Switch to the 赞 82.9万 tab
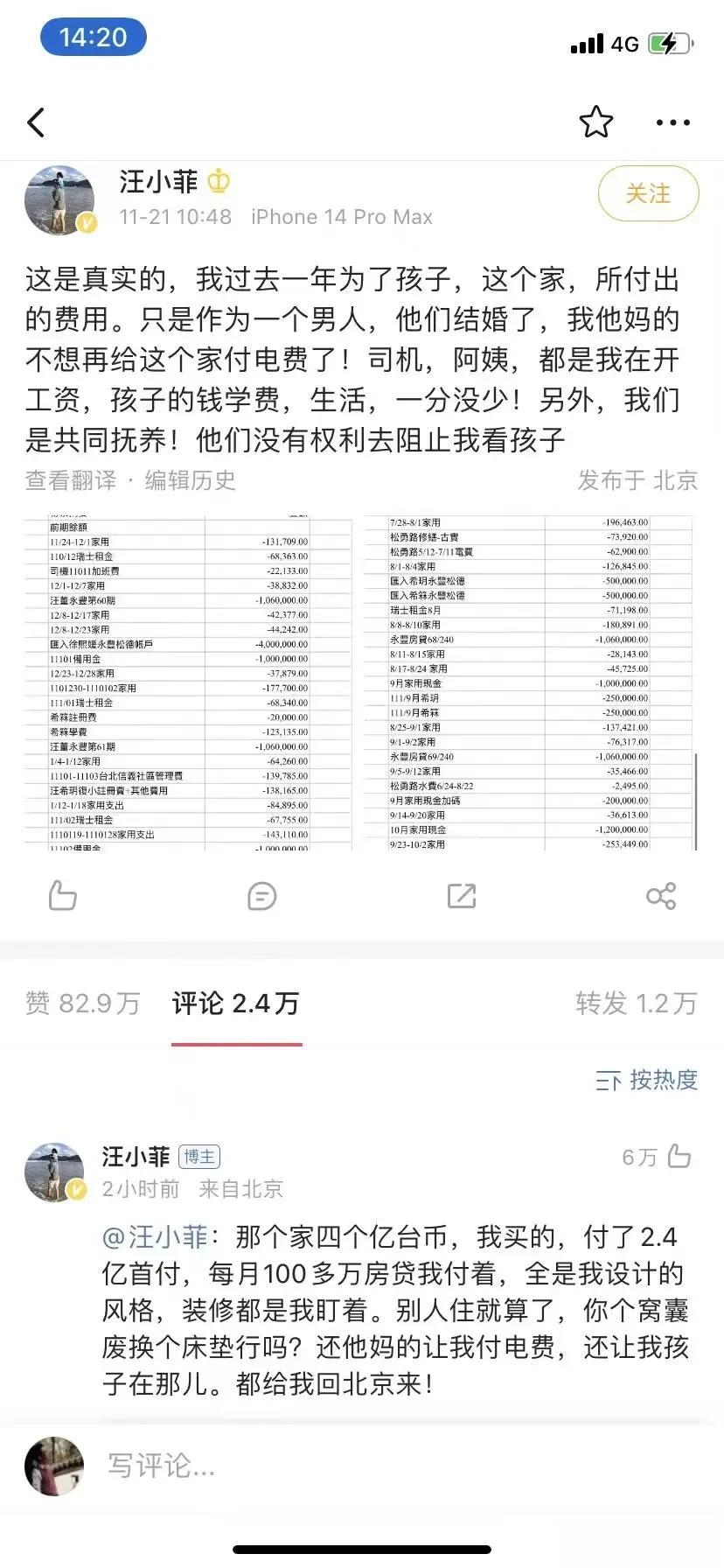This screenshot has width=724, height=1568. [83, 1003]
